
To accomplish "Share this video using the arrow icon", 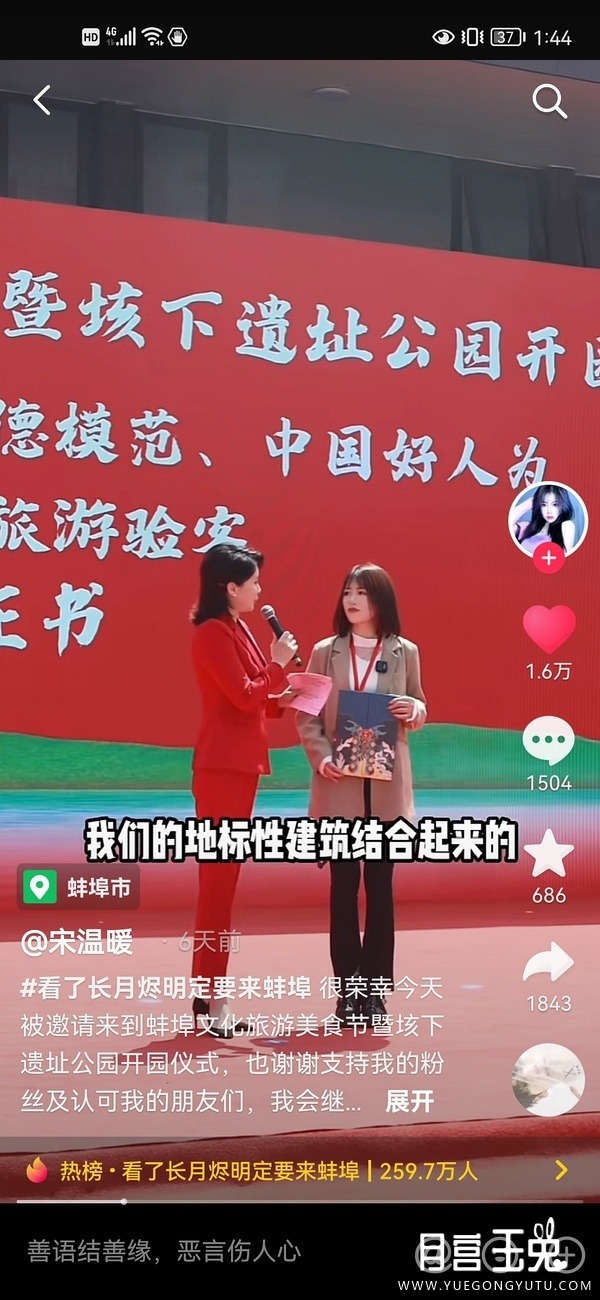I will [548, 963].
